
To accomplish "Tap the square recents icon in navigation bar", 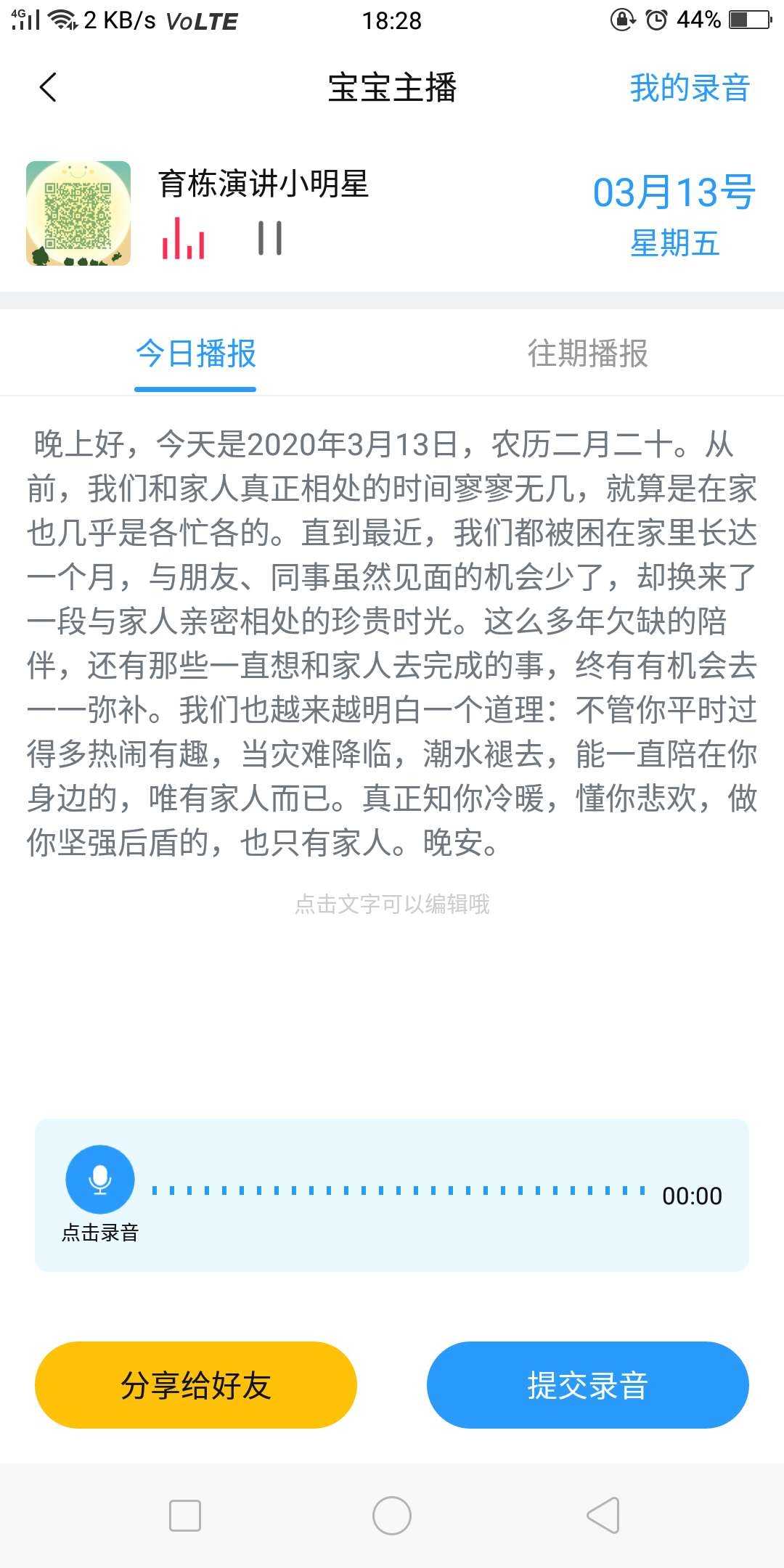I will [x=184, y=1515].
